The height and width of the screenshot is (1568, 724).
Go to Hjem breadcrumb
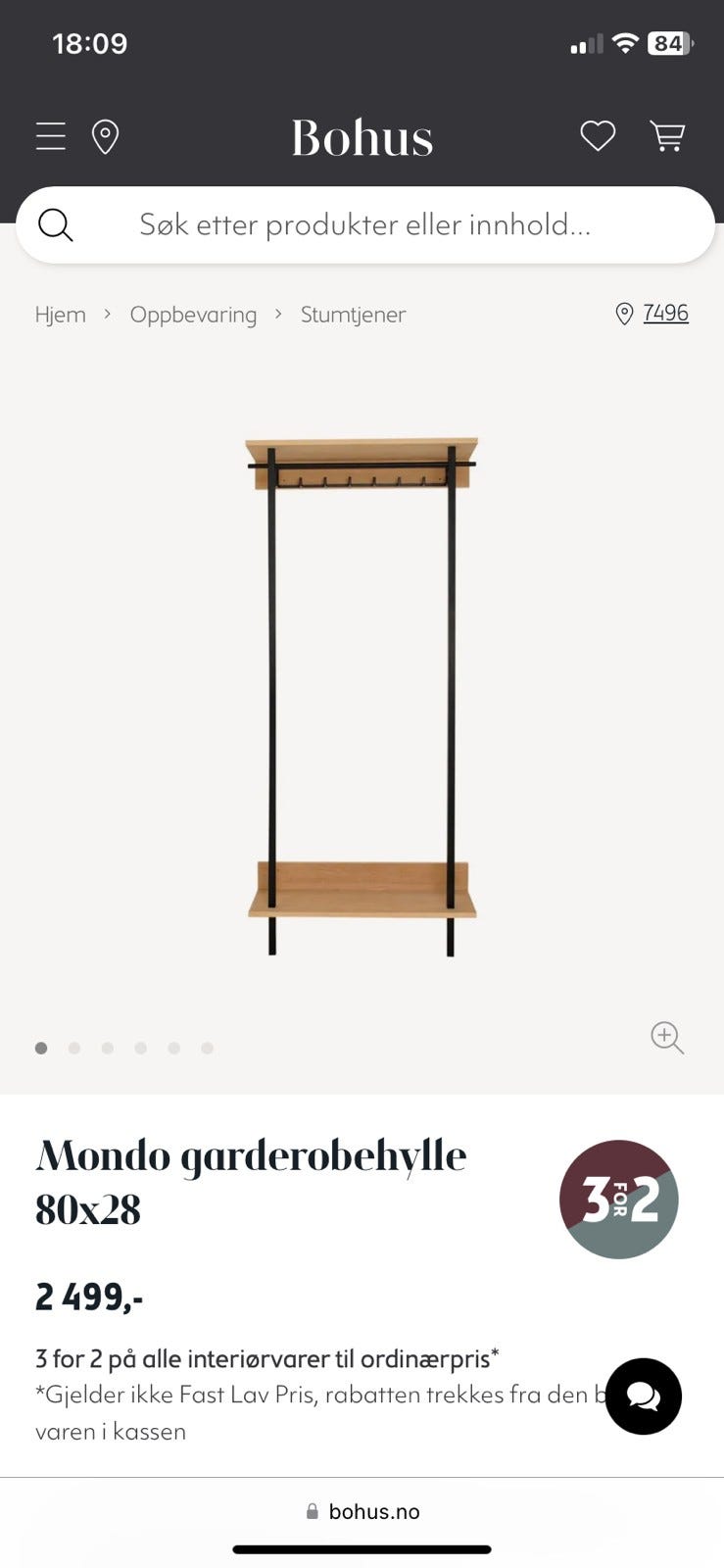pyautogui.click(x=61, y=315)
